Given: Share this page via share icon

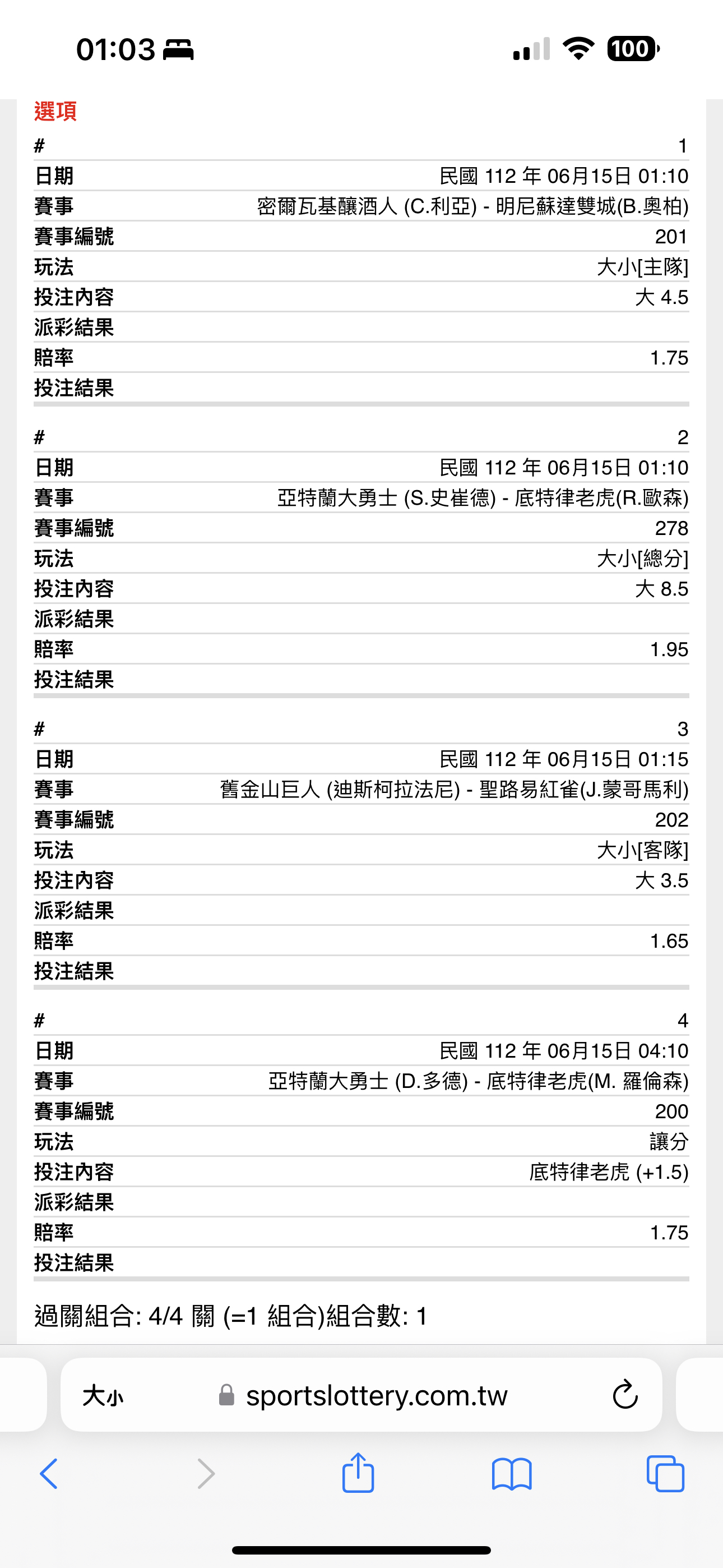Looking at the screenshot, I should click(358, 1473).
